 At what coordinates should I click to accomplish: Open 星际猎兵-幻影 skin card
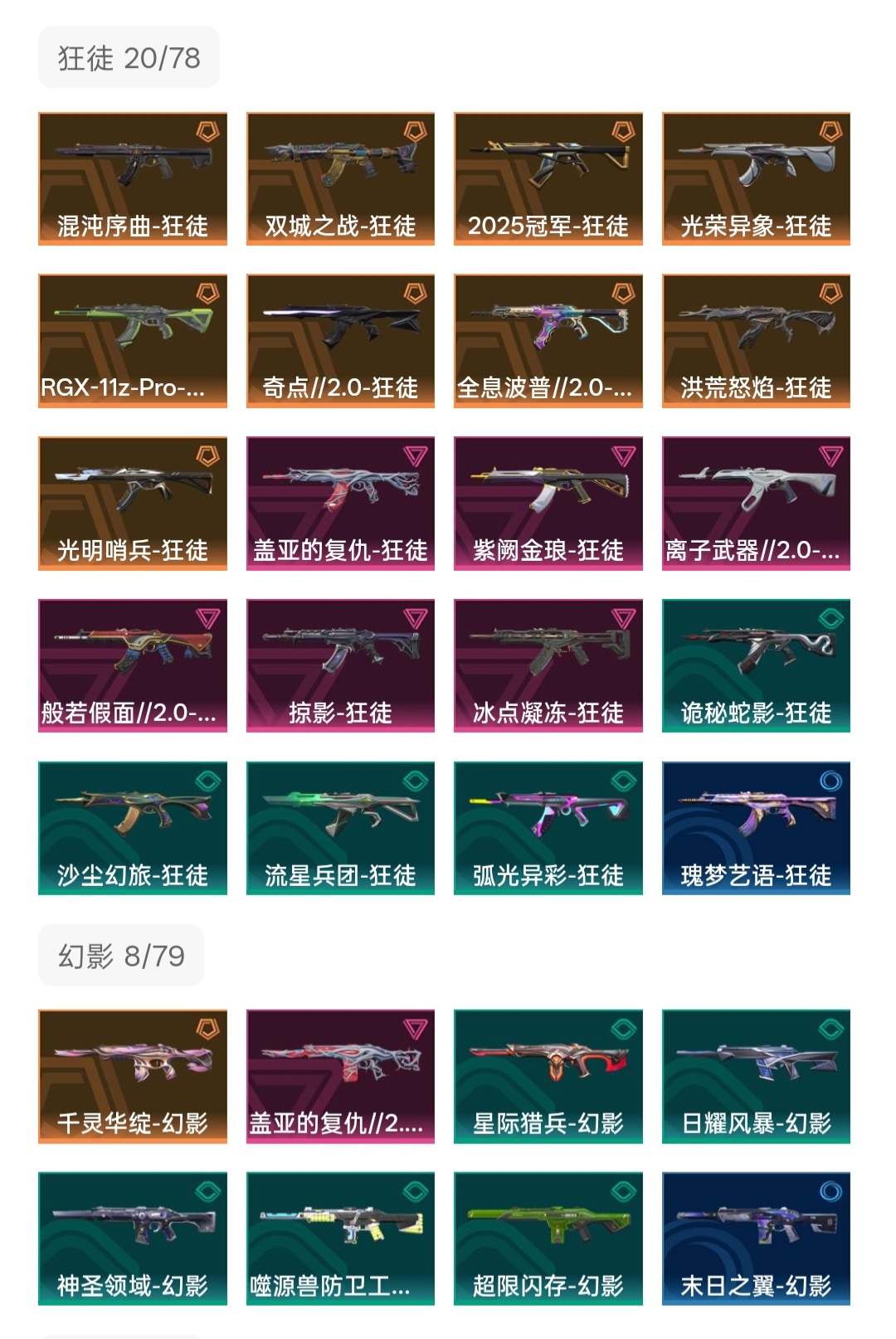click(548, 1076)
